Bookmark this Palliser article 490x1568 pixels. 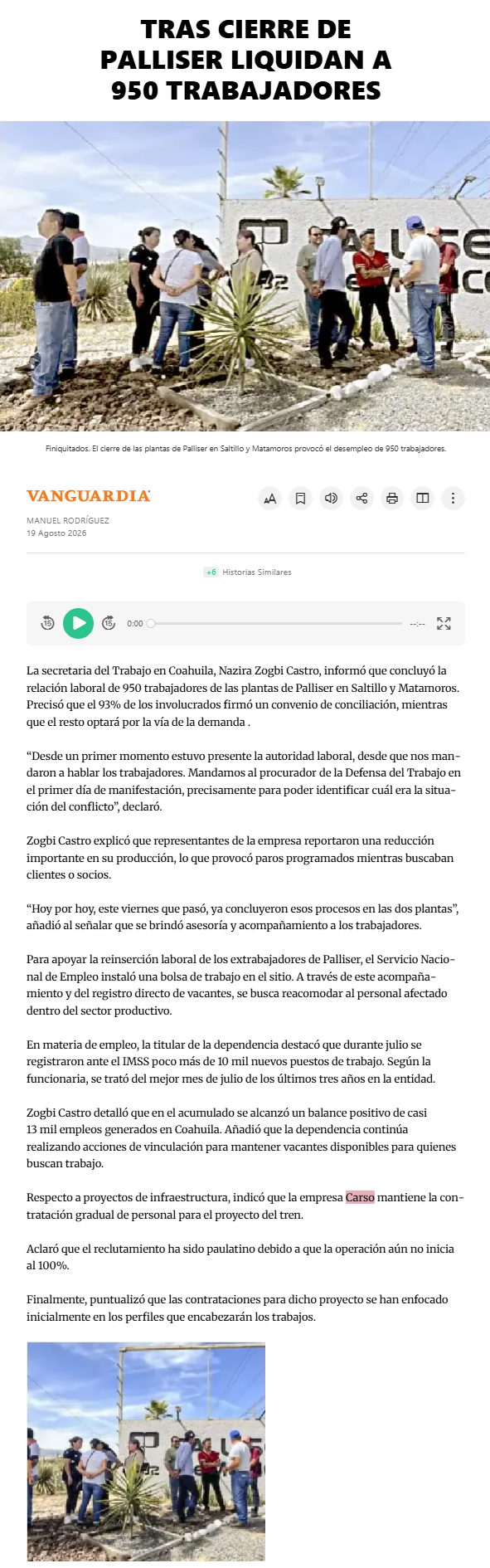301,499
